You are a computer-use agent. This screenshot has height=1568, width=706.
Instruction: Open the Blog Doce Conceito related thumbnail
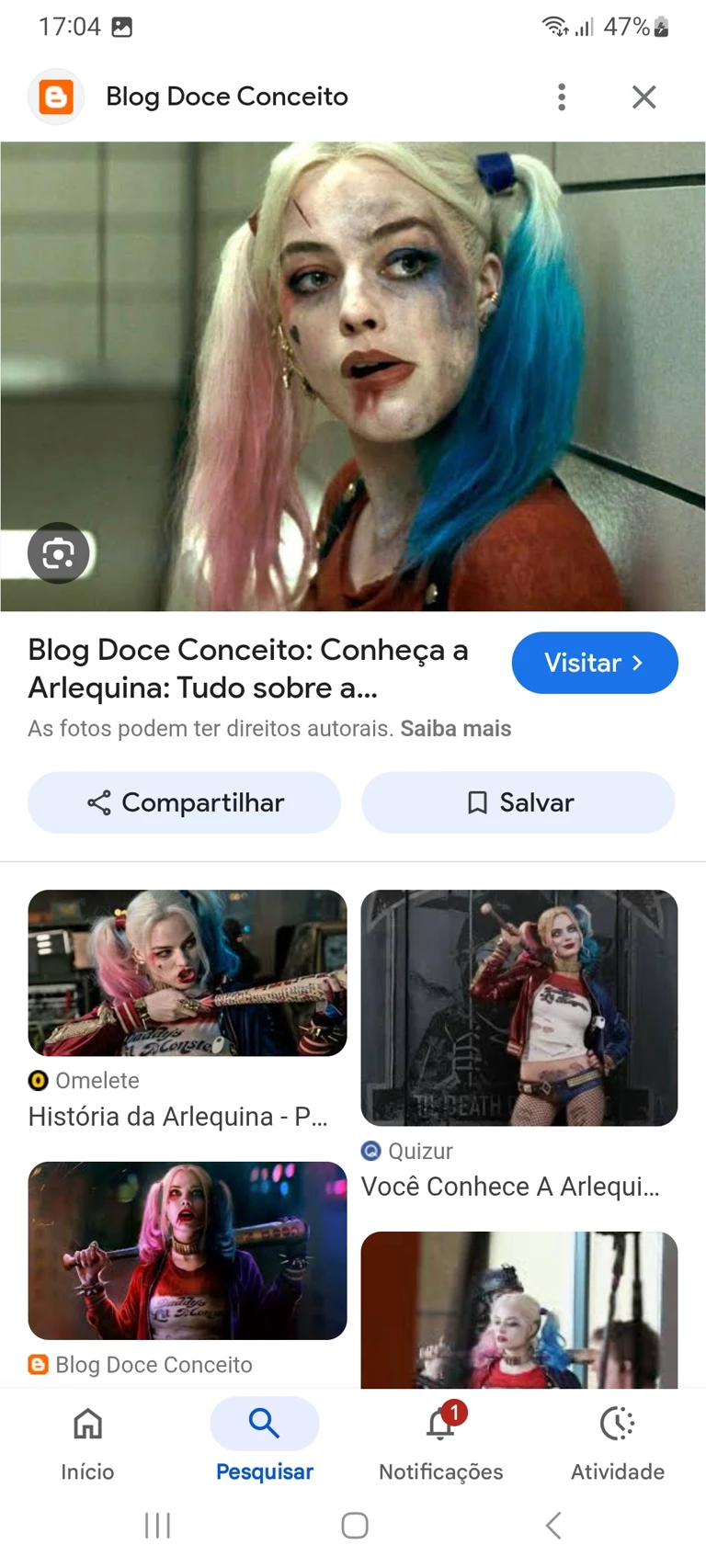tap(188, 1250)
